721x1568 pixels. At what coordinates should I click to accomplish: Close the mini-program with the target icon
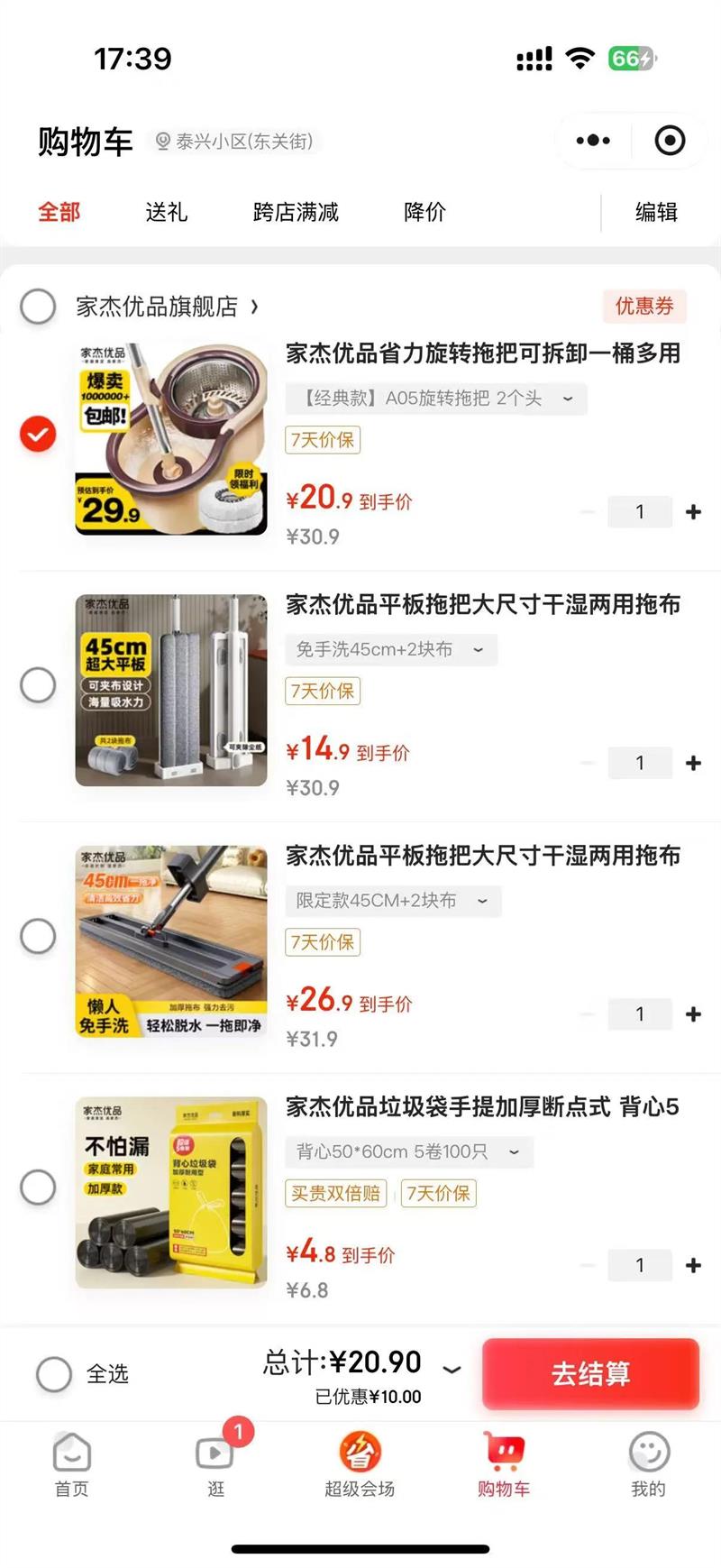coord(670,141)
